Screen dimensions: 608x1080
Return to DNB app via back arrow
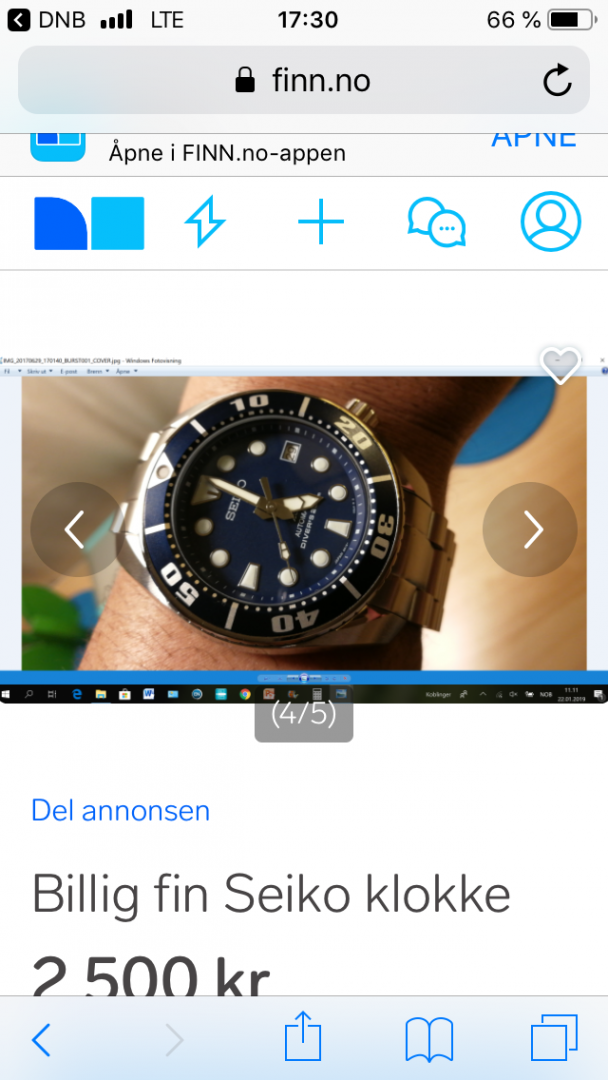[20, 20]
